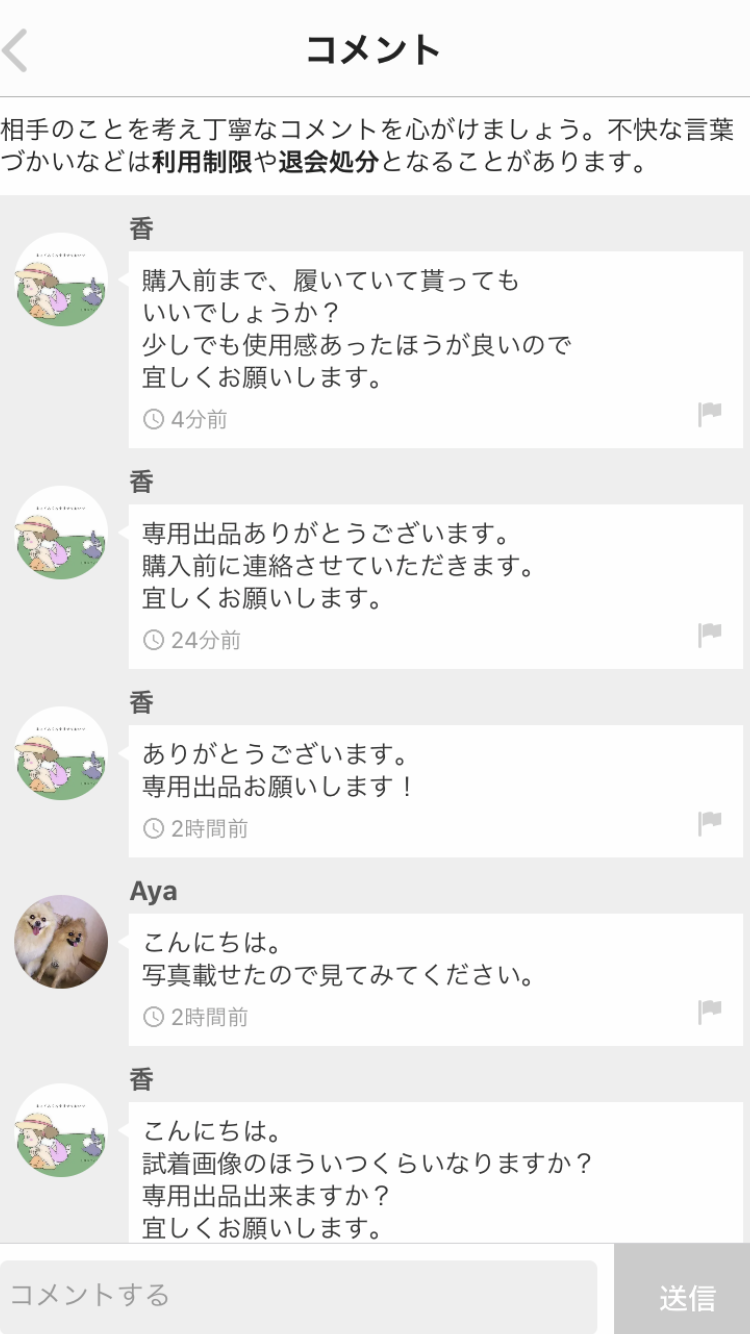Go back from the コメント screen
Viewport: 750px width, 1334px height.
point(17,50)
